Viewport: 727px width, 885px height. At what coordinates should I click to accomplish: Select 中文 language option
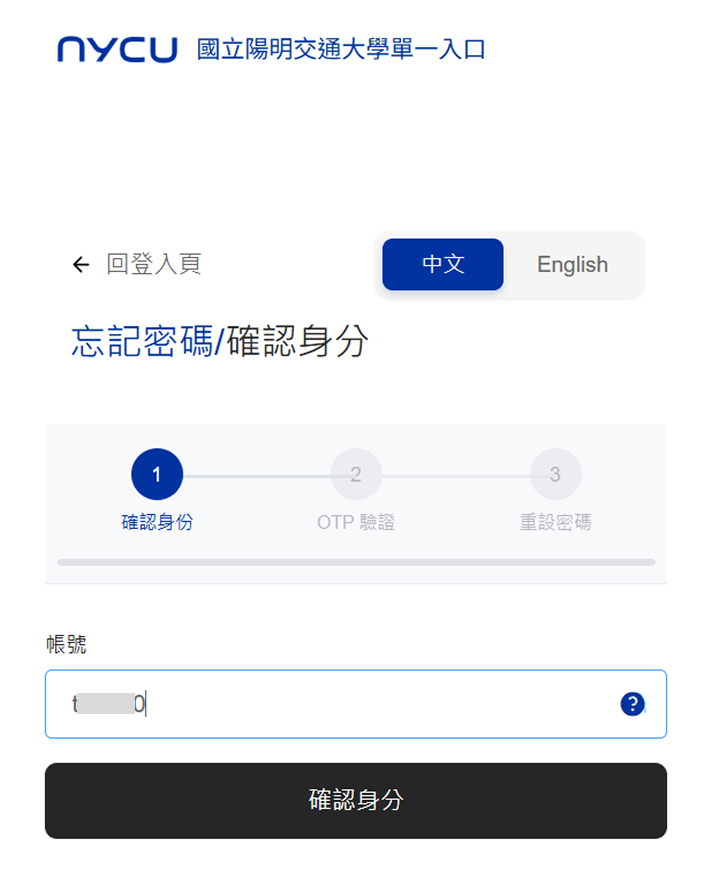point(443,264)
